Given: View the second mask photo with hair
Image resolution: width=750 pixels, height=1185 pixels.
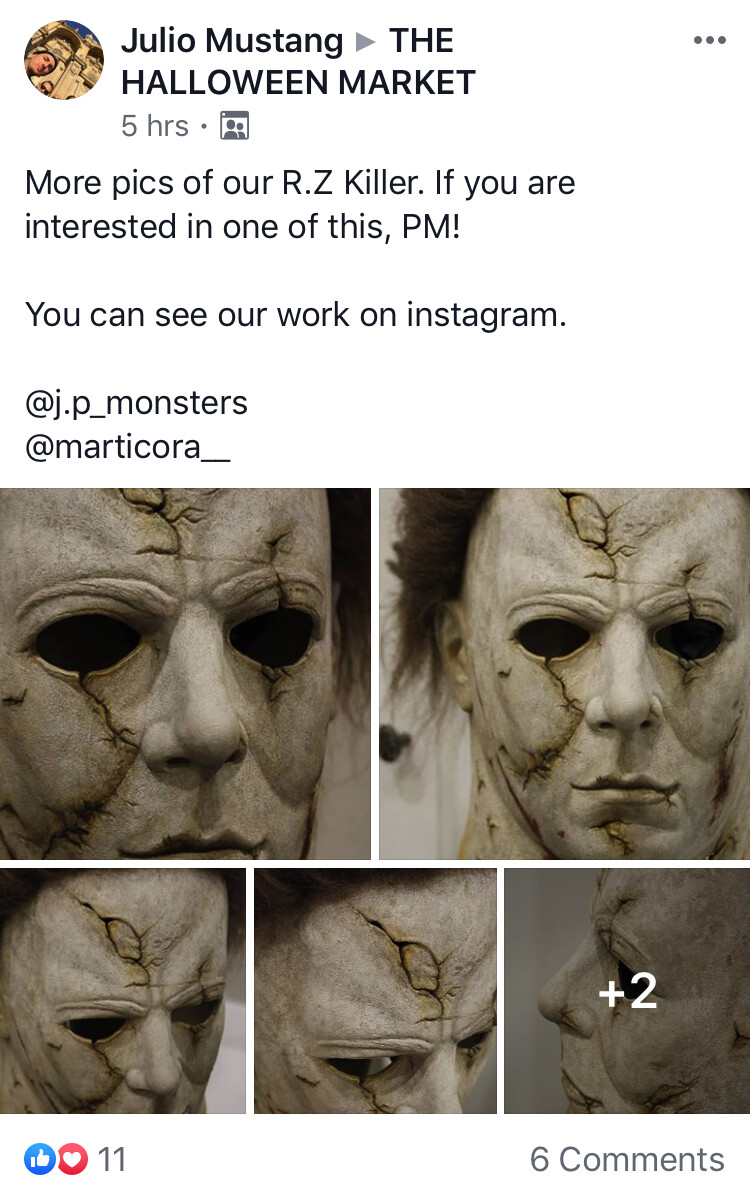Looking at the screenshot, I should [564, 673].
